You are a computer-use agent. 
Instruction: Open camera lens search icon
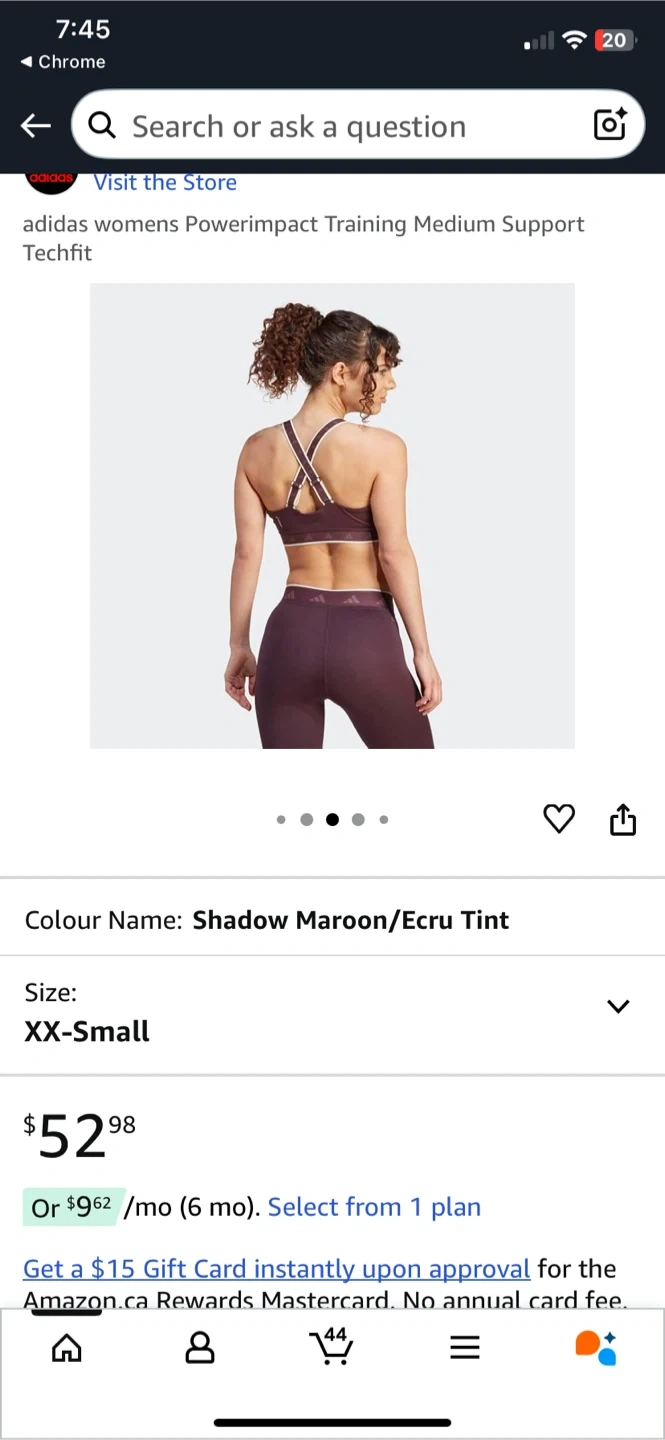click(610, 125)
